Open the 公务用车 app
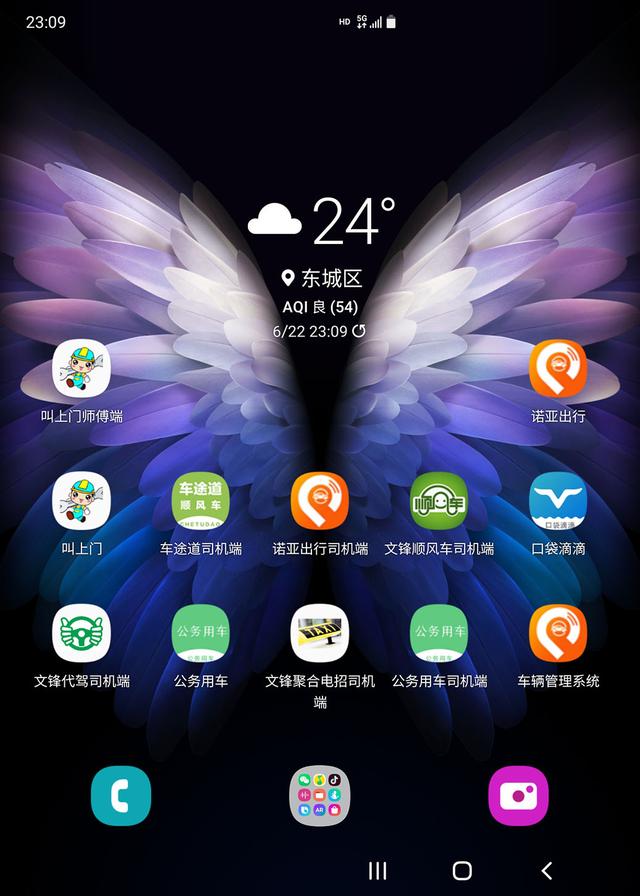This screenshot has height=896, width=640. pyautogui.click(x=200, y=633)
